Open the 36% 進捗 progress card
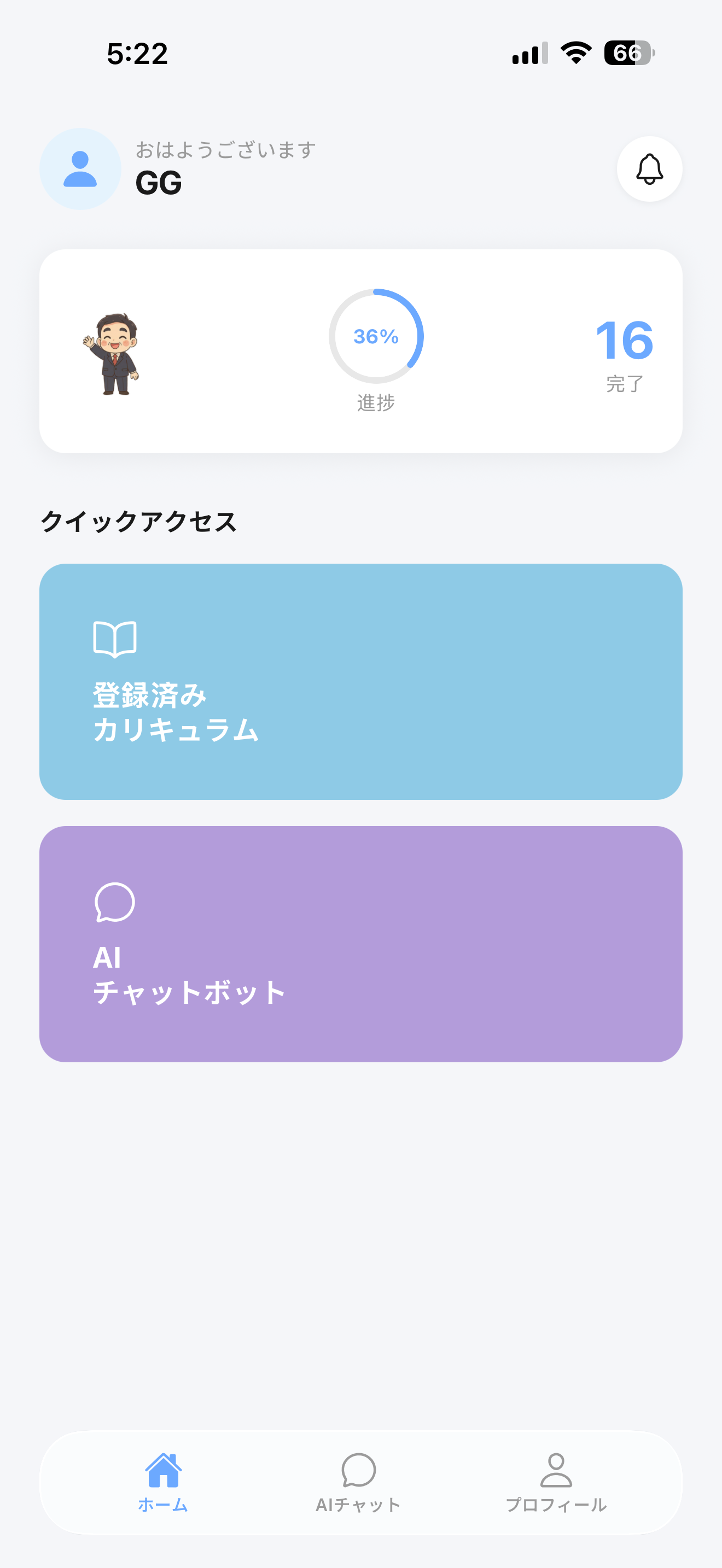This screenshot has width=722, height=1568. click(x=361, y=350)
